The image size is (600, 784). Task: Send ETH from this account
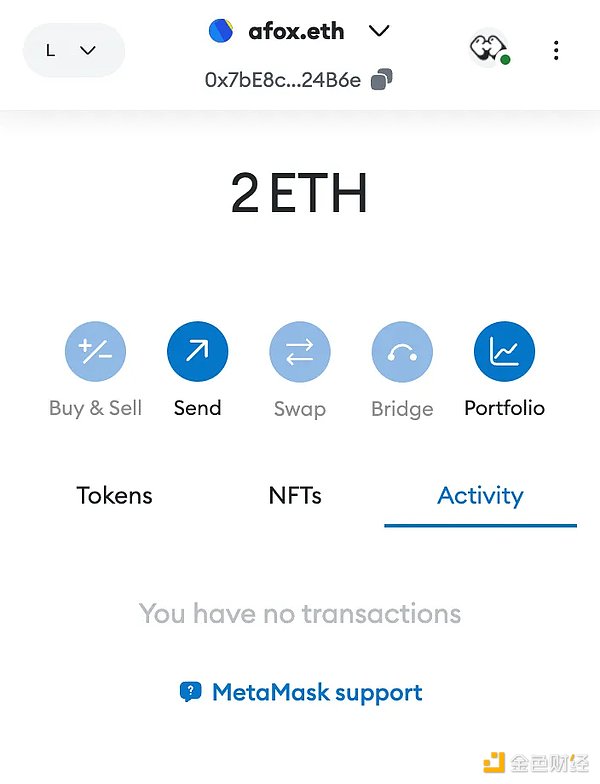(198, 352)
